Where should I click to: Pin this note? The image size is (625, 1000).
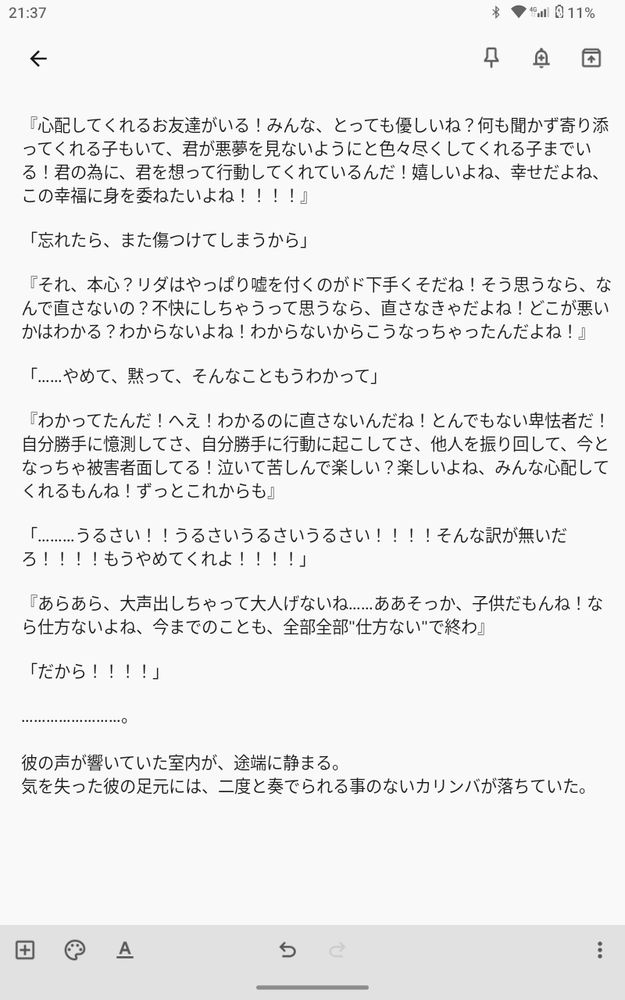[491, 58]
